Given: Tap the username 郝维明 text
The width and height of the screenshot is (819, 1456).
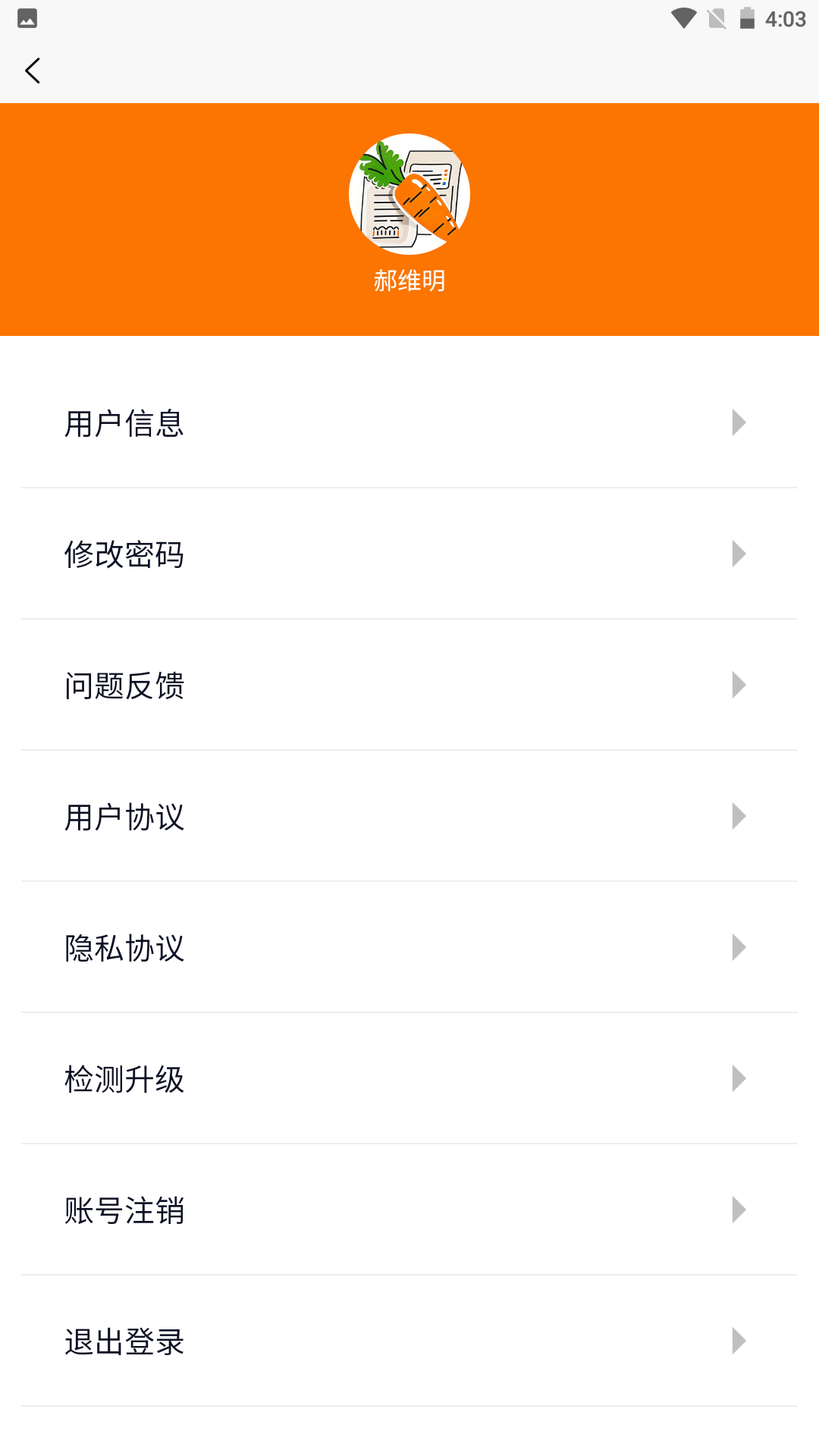Looking at the screenshot, I should tap(409, 280).
